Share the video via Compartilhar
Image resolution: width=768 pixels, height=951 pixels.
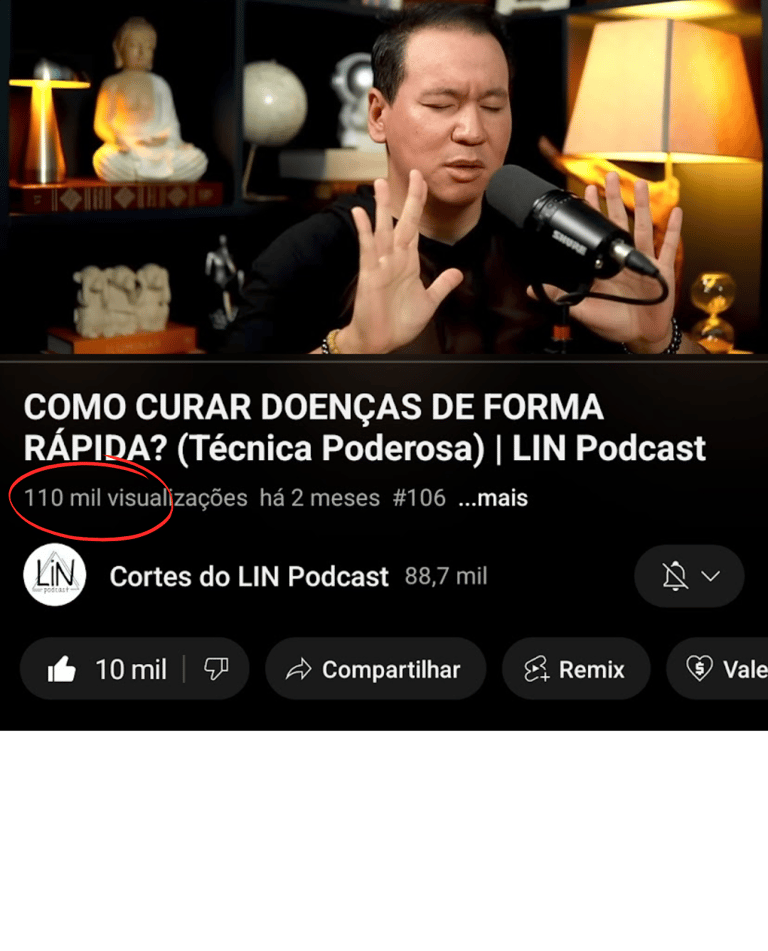click(x=375, y=669)
